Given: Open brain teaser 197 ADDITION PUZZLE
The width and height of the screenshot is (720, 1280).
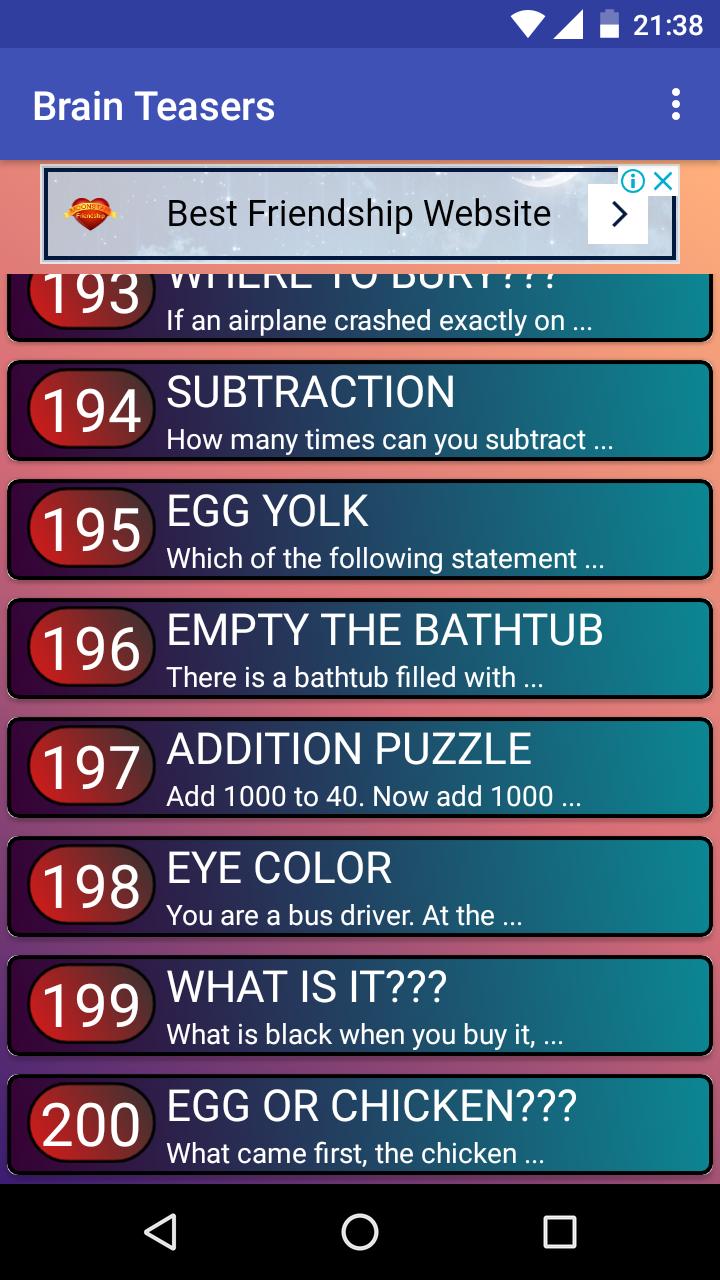Looking at the screenshot, I should click(360, 768).
